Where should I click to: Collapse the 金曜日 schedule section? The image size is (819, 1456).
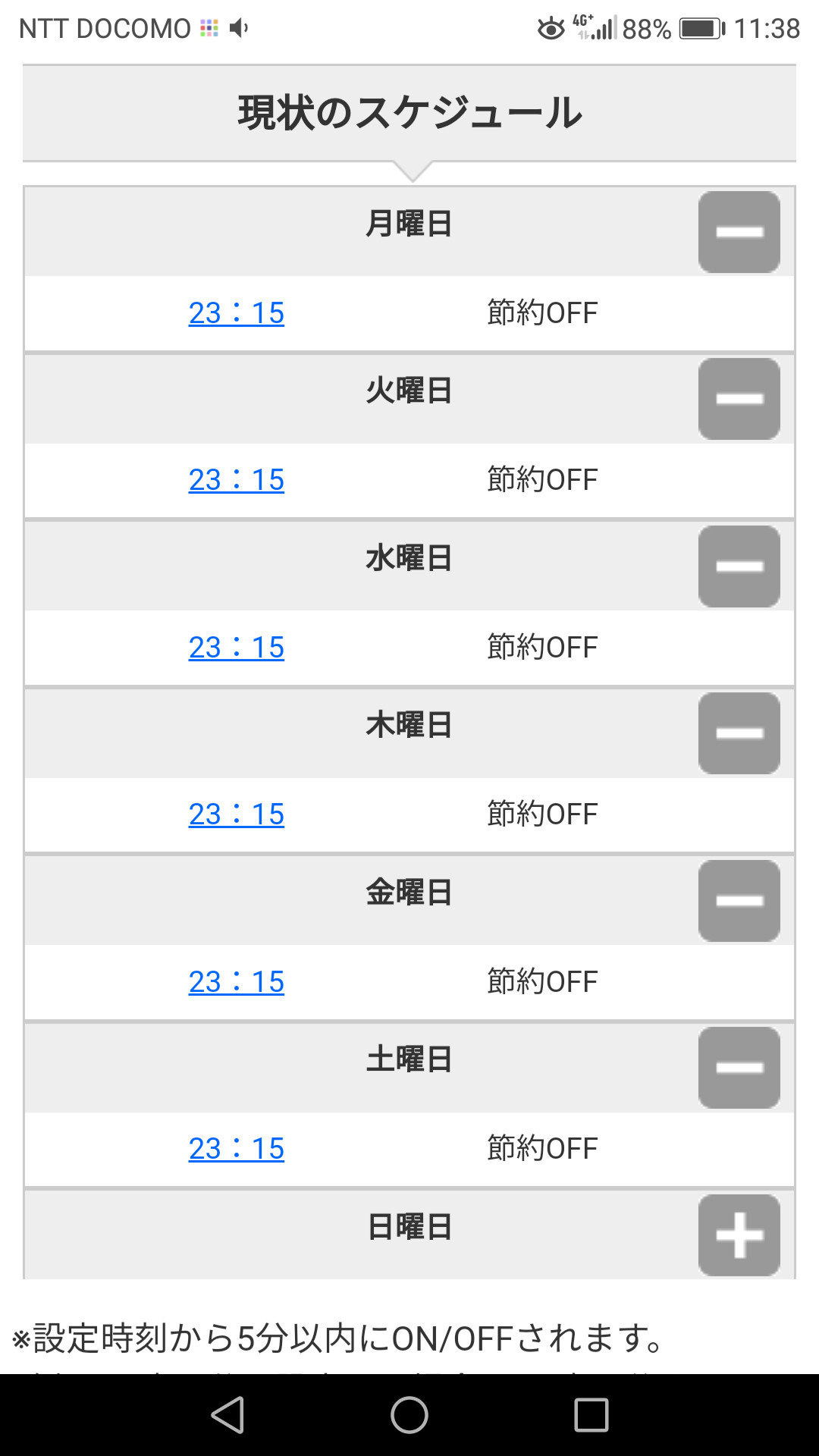(739, 901)
